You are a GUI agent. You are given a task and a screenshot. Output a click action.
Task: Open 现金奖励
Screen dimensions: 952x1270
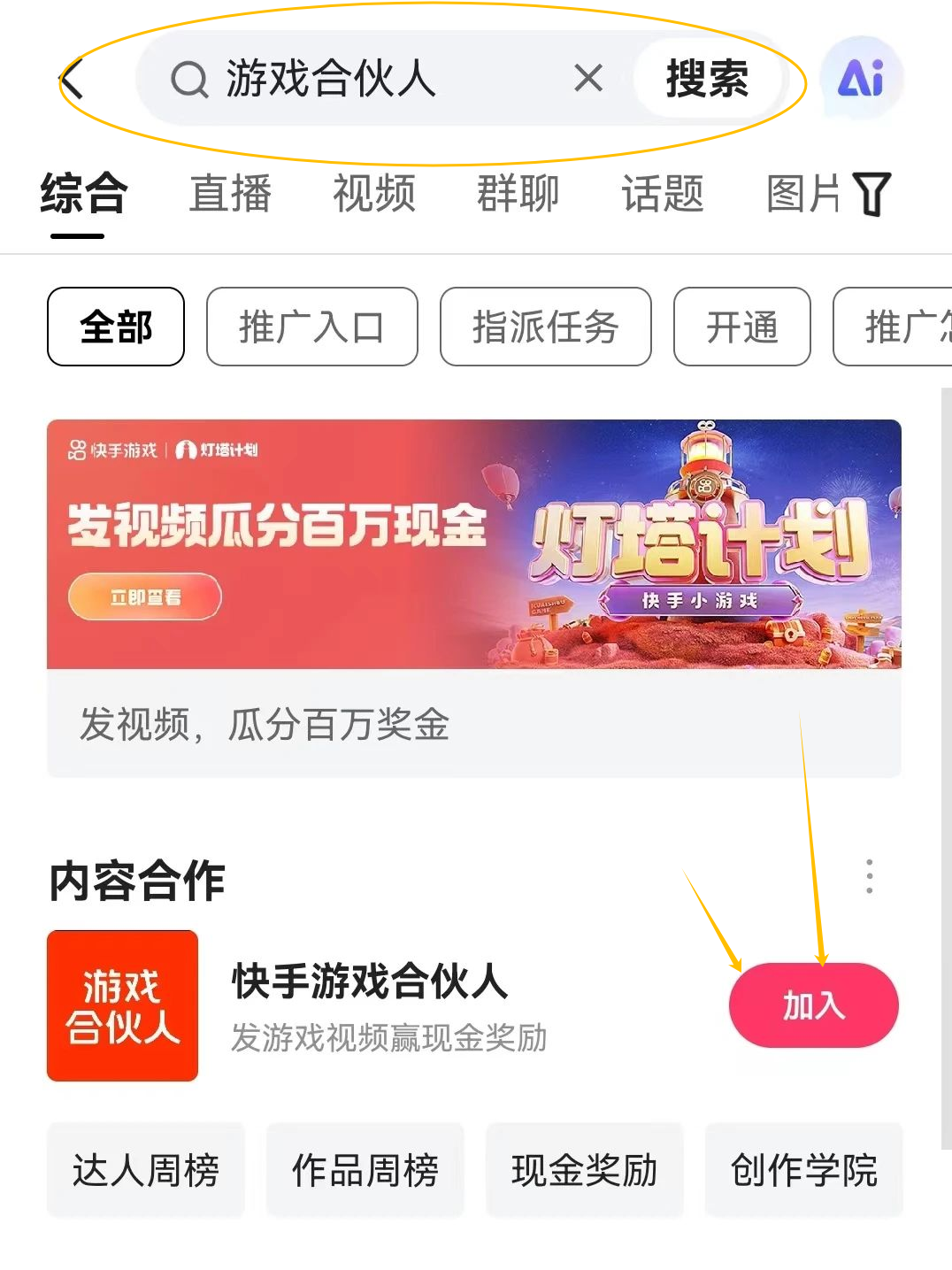coord(585,1170)
